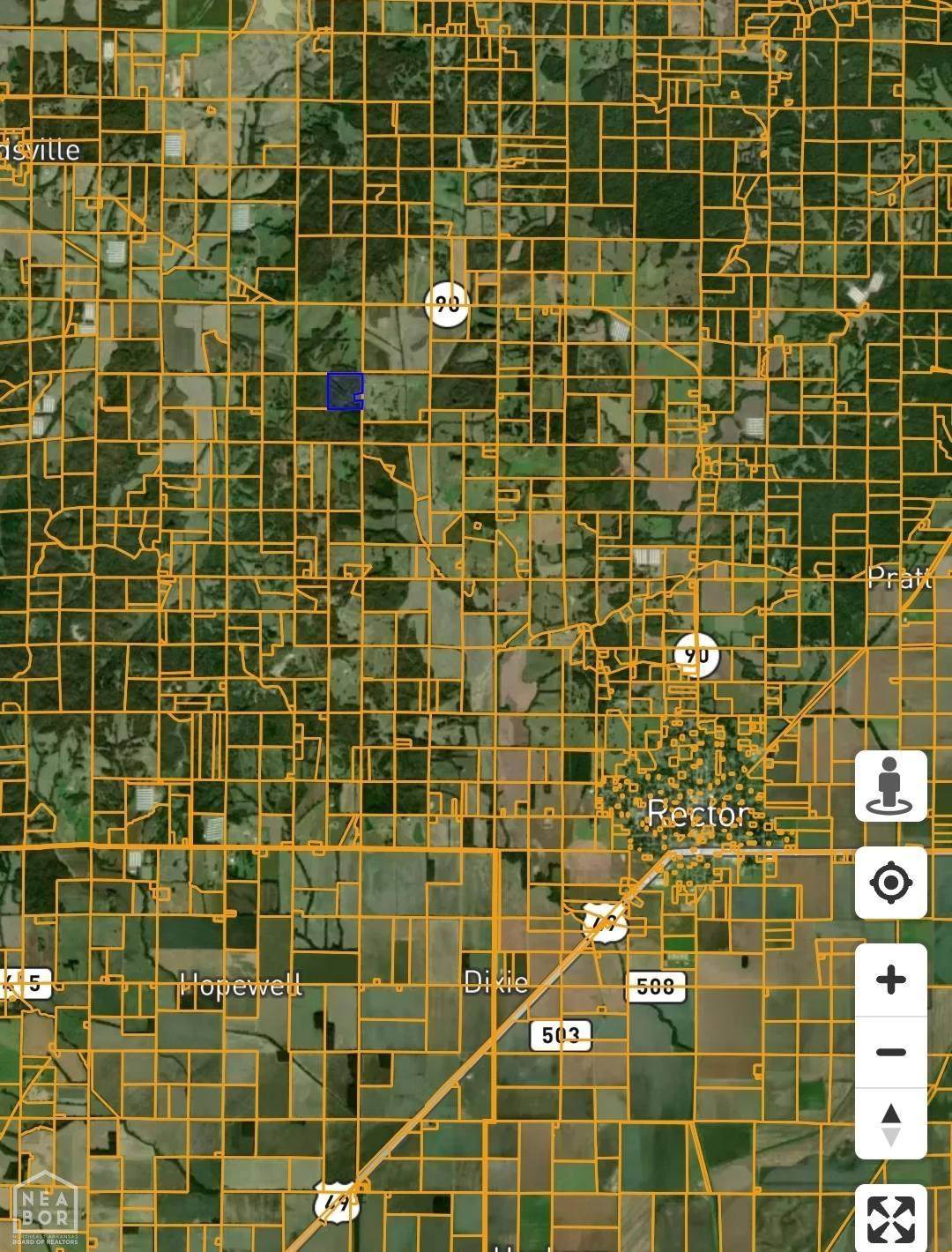Reset the map compass orientation
This screenshot has height=1252, width=952.
(x=890, y=1124)
